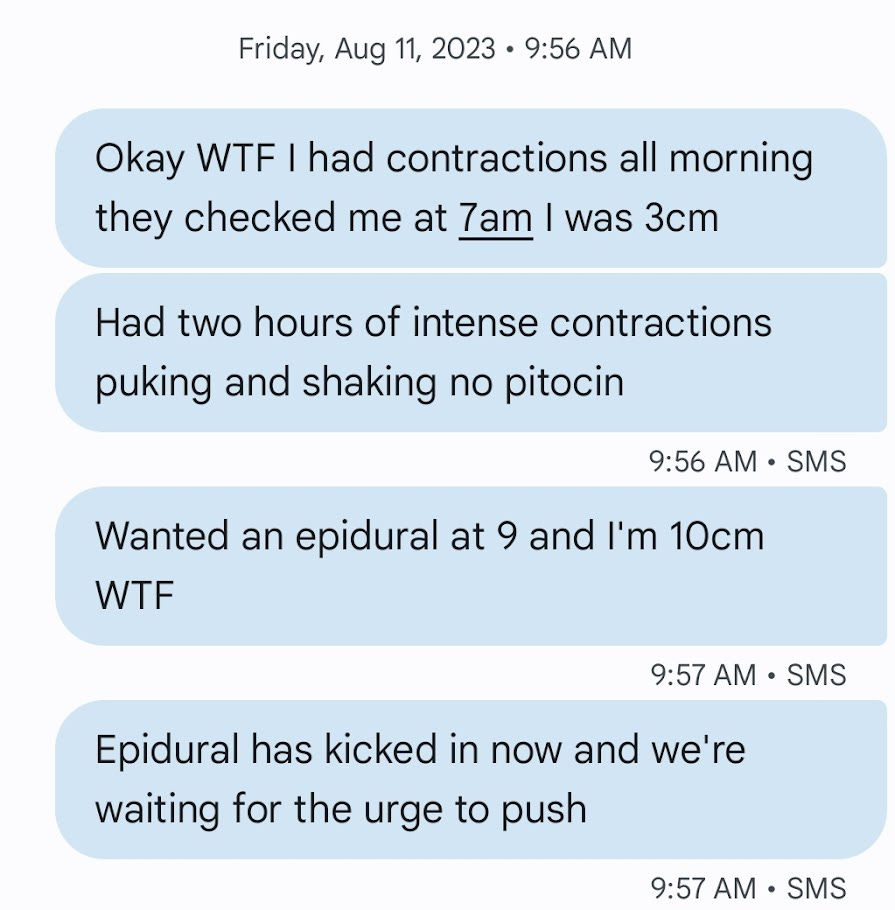895x910 pixels.
Task: Tap the 'Epidural has kicked in' message
Action: [471, 779]
